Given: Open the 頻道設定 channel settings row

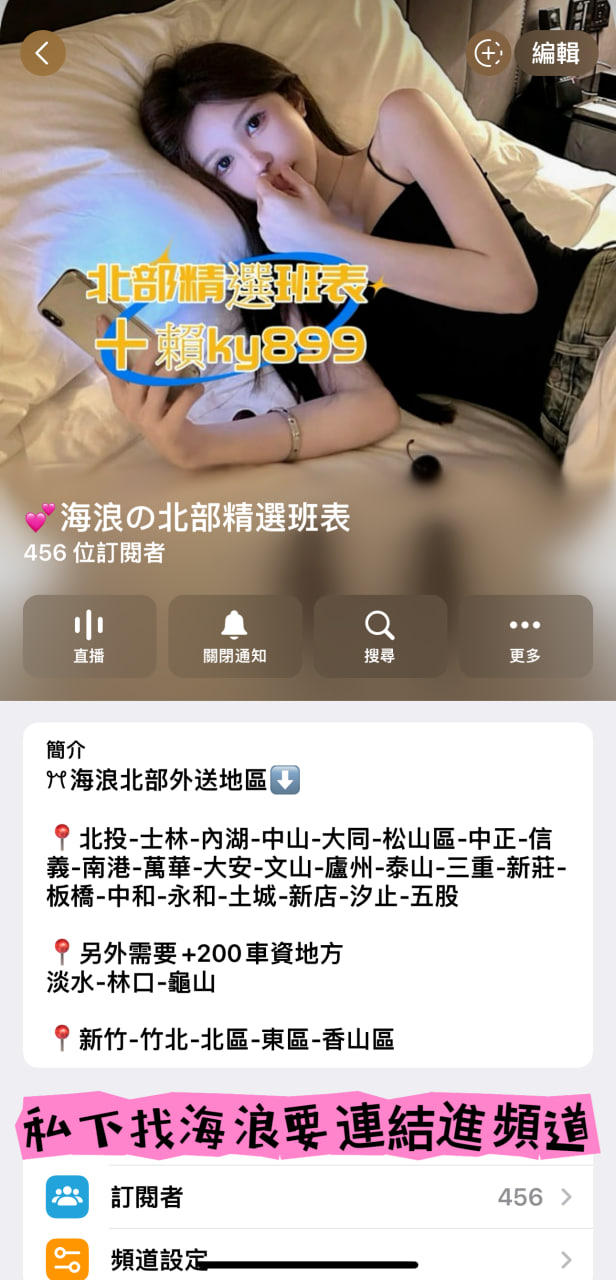Looking at the screenshot, I should point(308,1258).
